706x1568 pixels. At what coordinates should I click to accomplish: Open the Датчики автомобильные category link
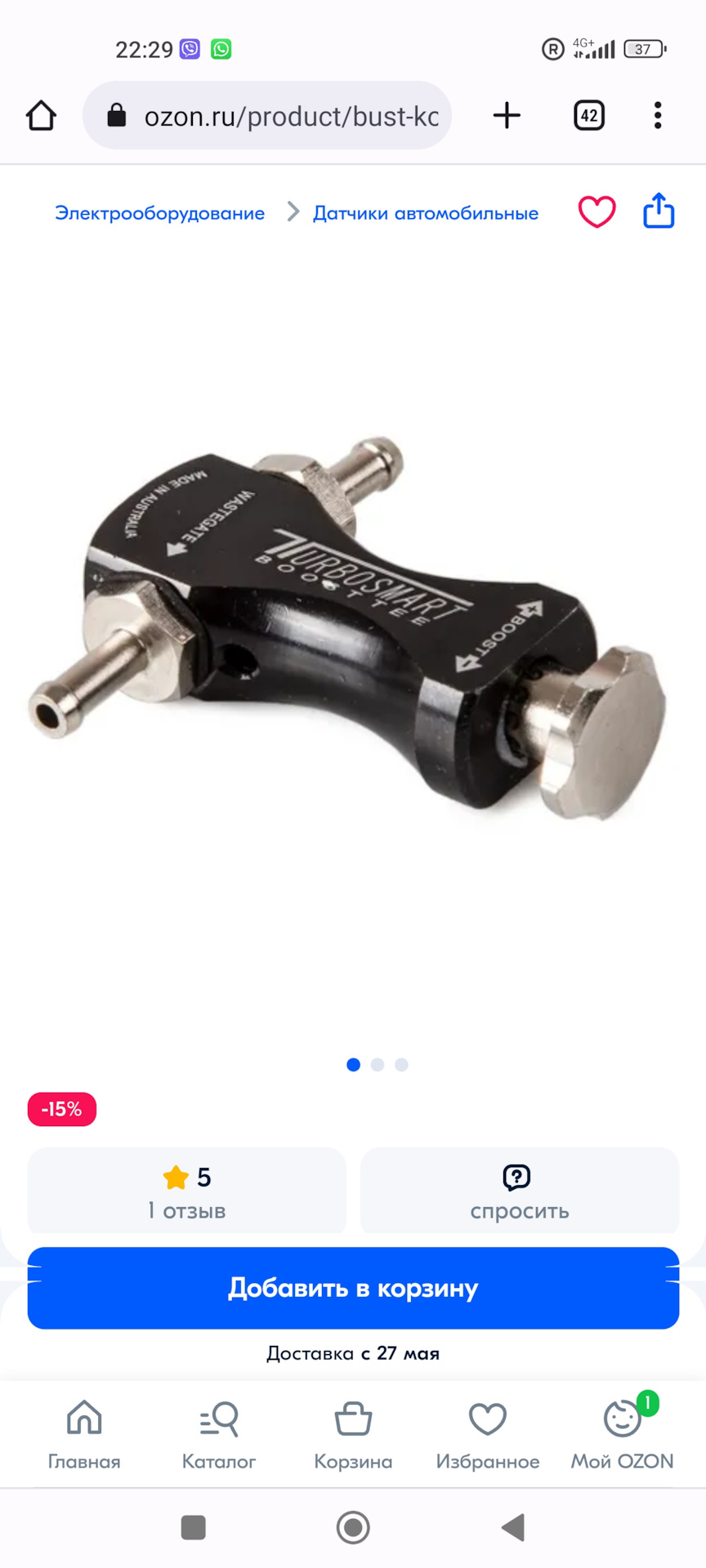[x=426, y=213]
